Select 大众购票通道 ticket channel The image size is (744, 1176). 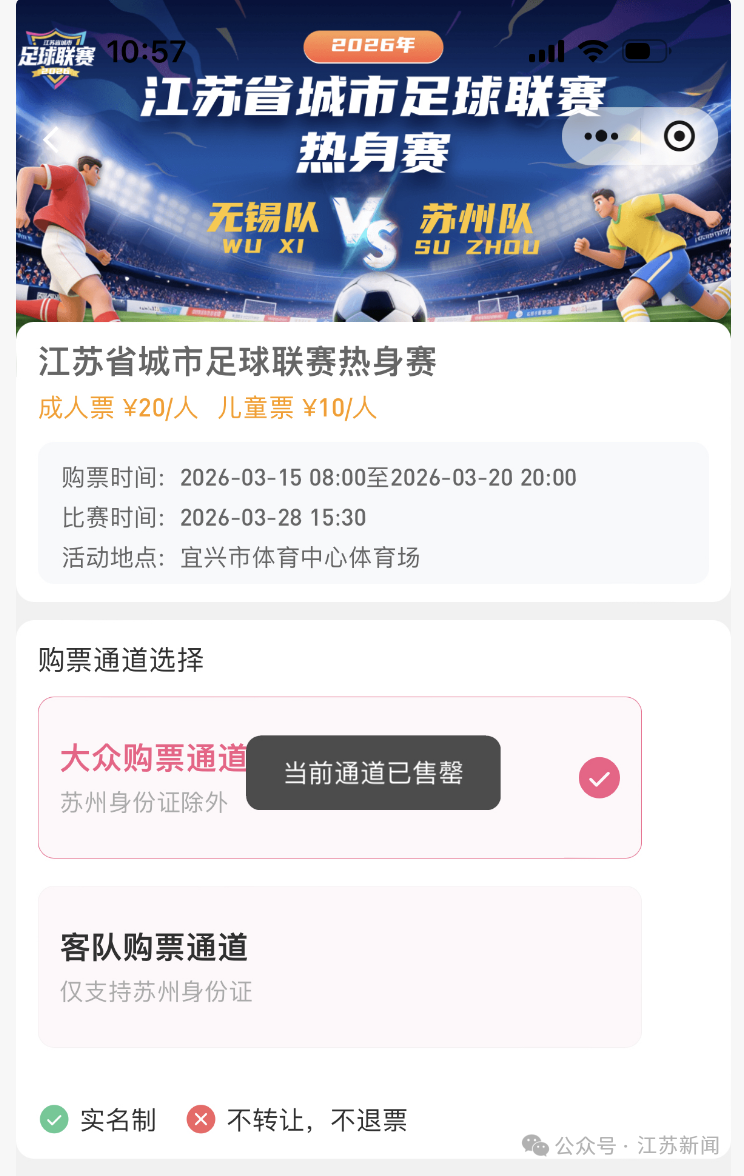[x=339, y=777]
